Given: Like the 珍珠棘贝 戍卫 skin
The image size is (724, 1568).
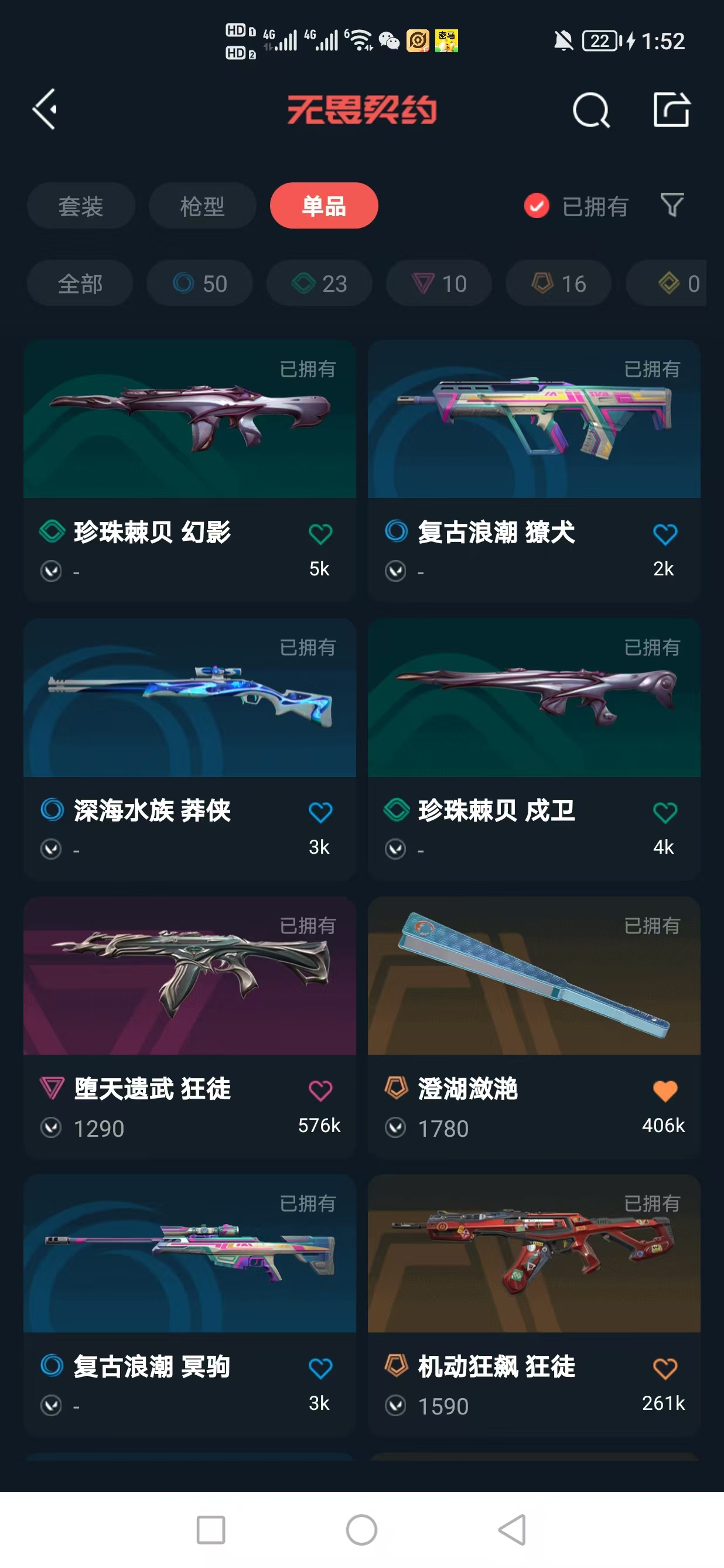Looking at the screenshot, I should click(664, 812).
